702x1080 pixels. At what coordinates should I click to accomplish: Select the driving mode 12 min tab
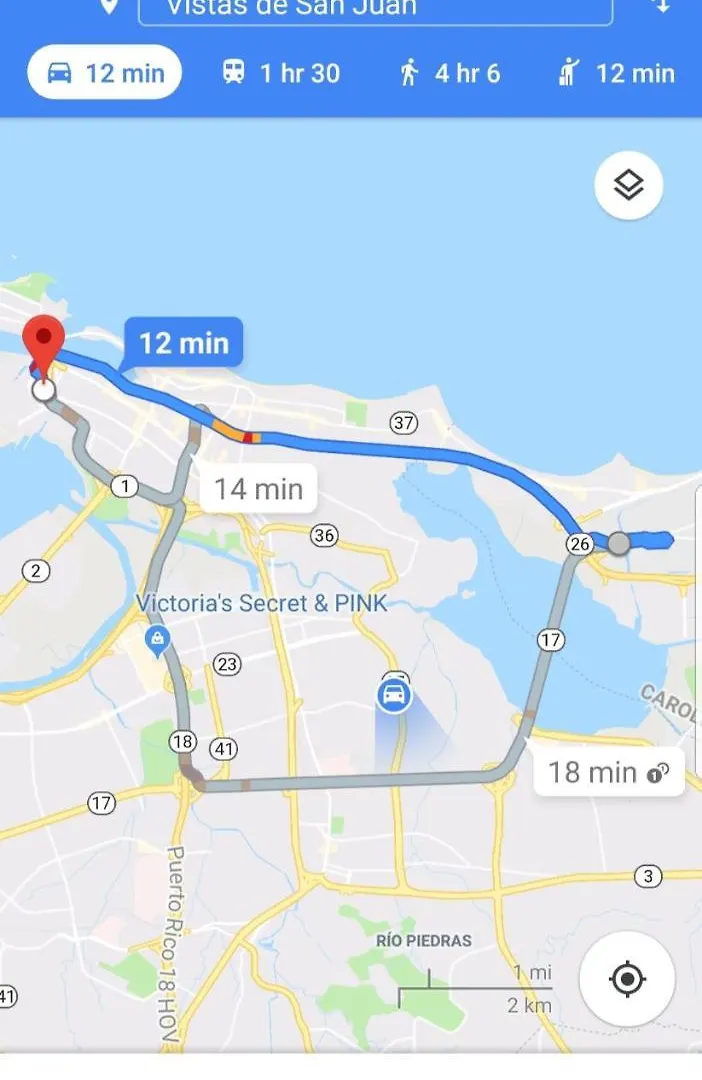(x=104, y=73)
